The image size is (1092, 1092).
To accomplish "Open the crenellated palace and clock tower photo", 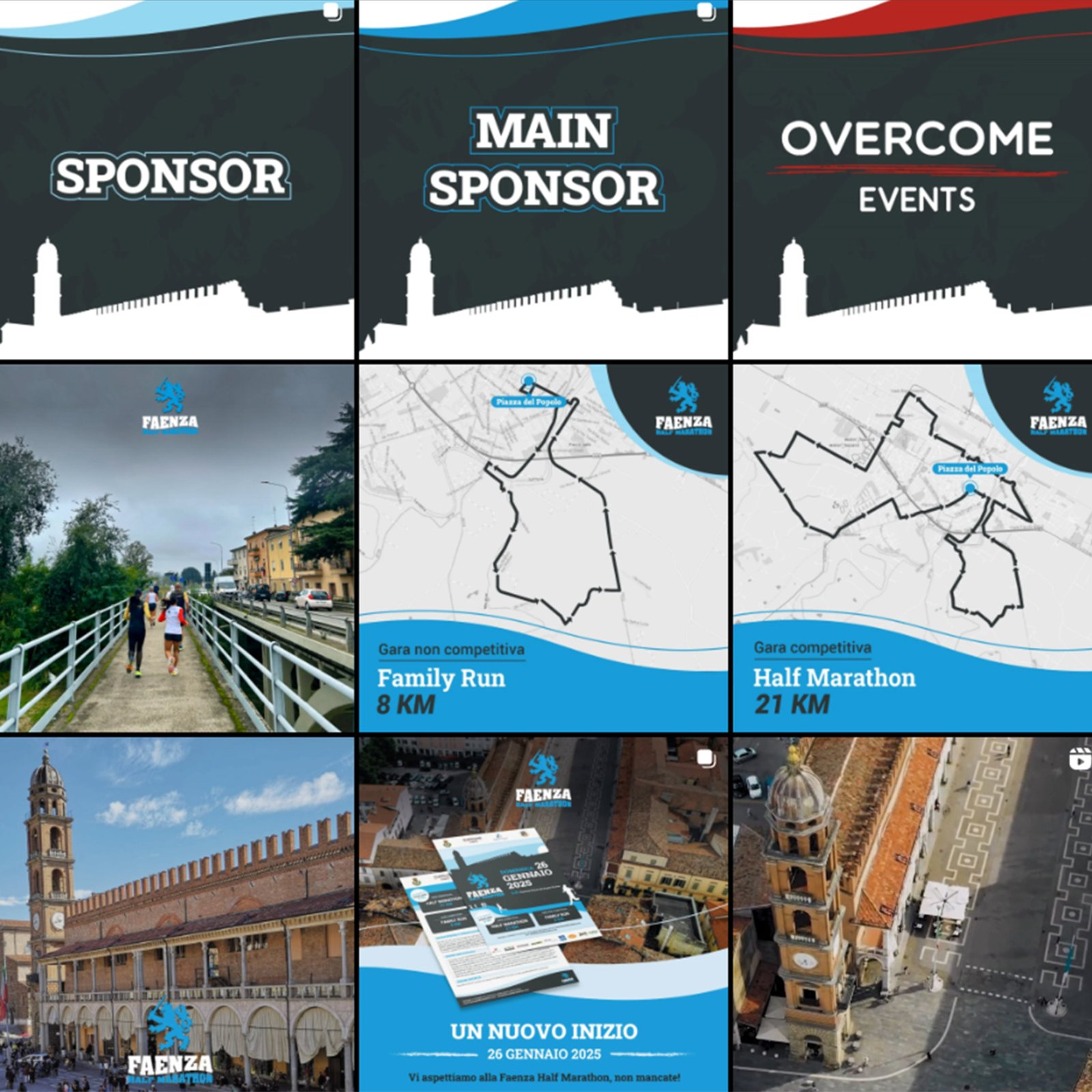I will click(177, 915).
